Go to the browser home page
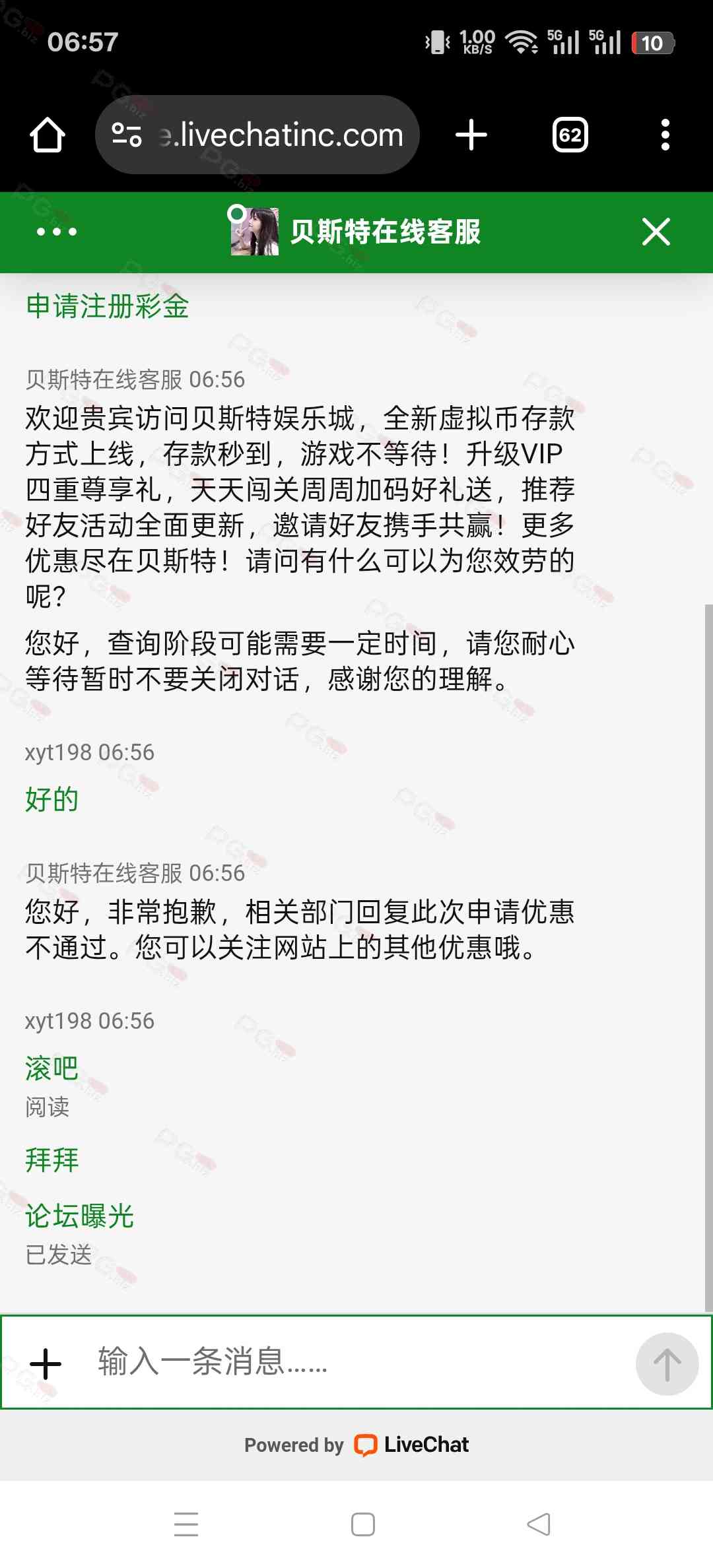Screen dimensions: 713x1568 coord(48,135)
